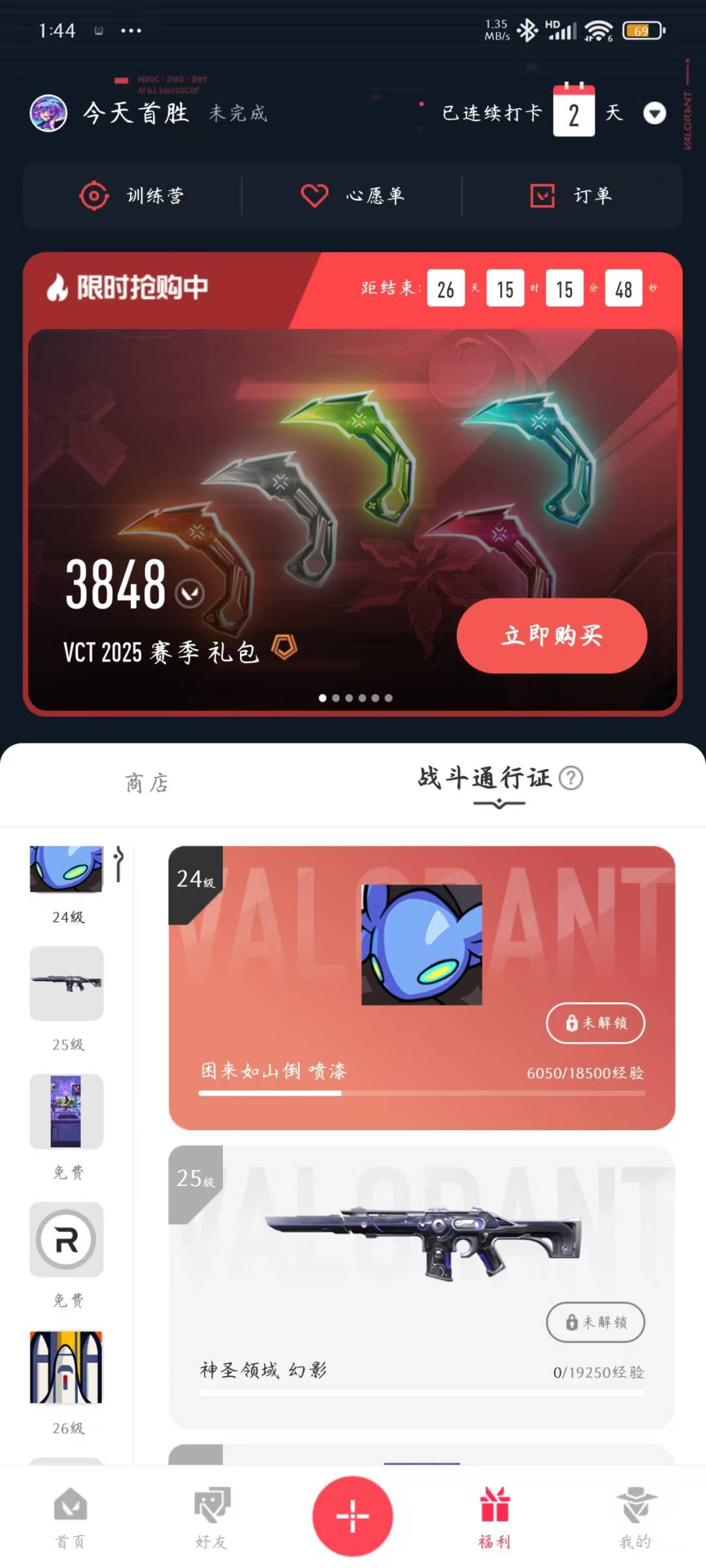This screenshot has width=706, height=1568.
Task: Show battle pass help question mark
Action: 571,778
